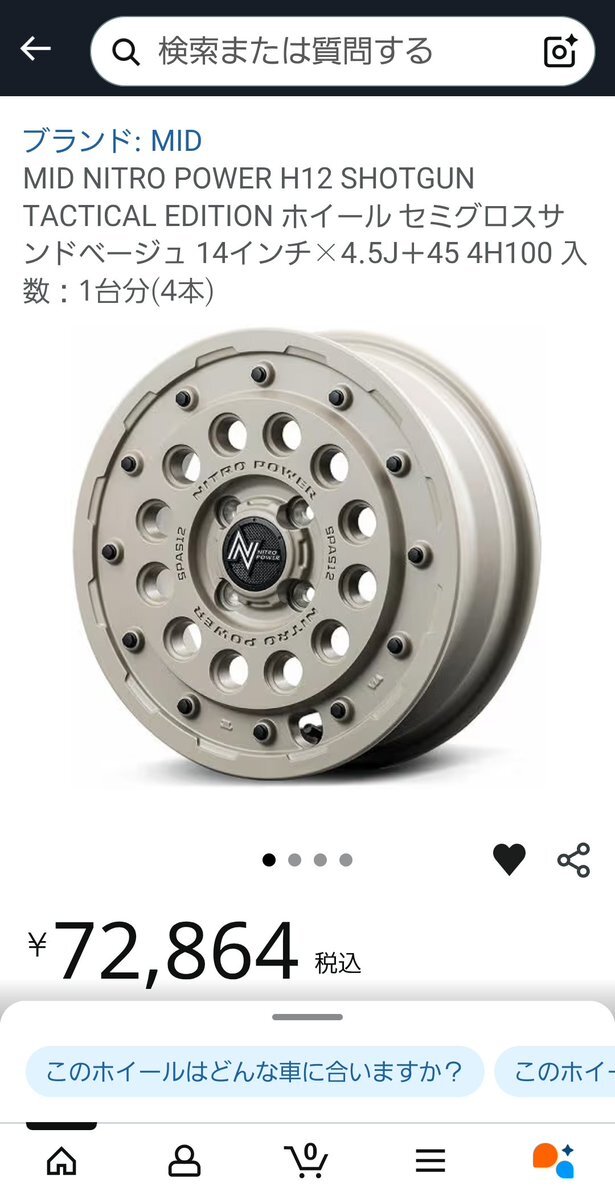The width and height of the screenshot is (615, 1199).
Task: Open the MID brand link
Action: click(112, 141)
